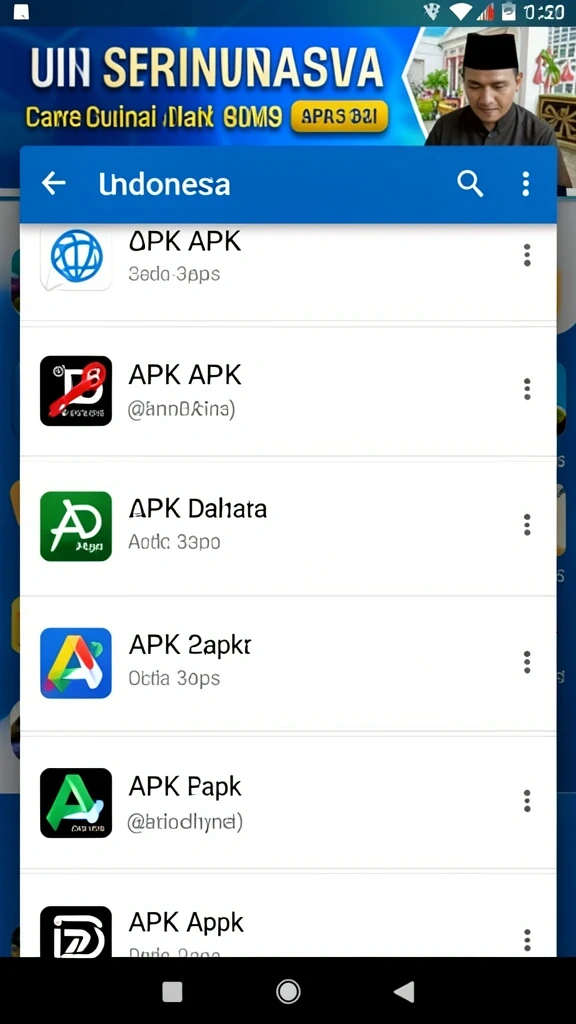Go to the home screen via navigation bar

288,991
